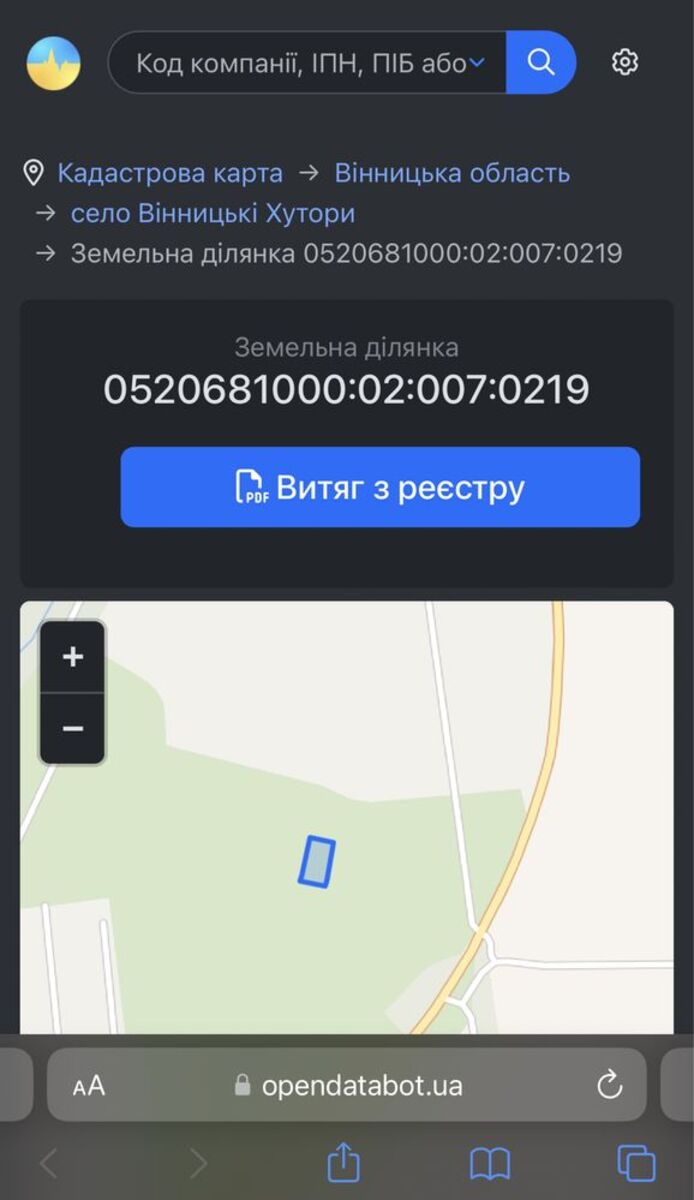The width and height of the screenshot is (694, 1200).
Task: Zoom out on the cadastral map
Action: (73, 729)
